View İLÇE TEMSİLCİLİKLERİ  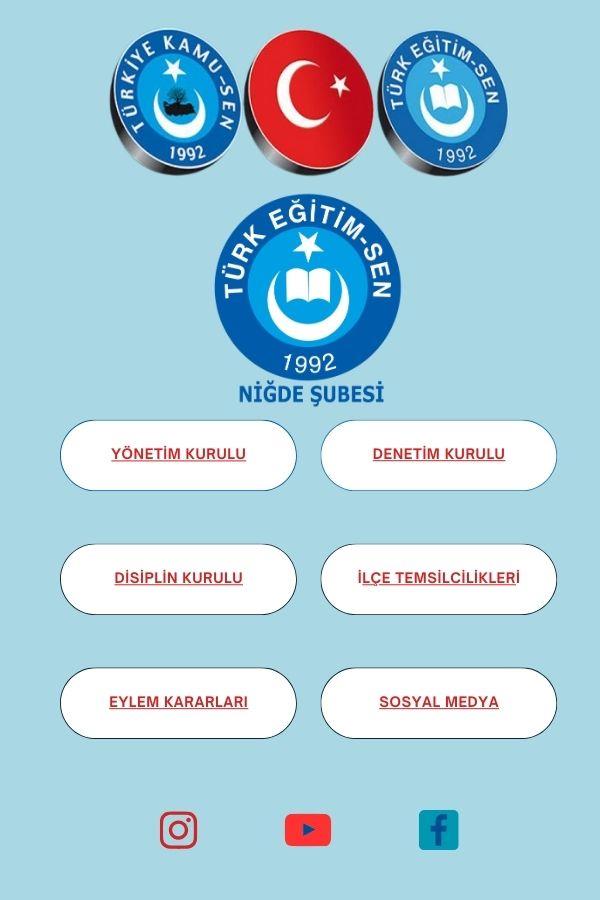[x=438, y=578]
